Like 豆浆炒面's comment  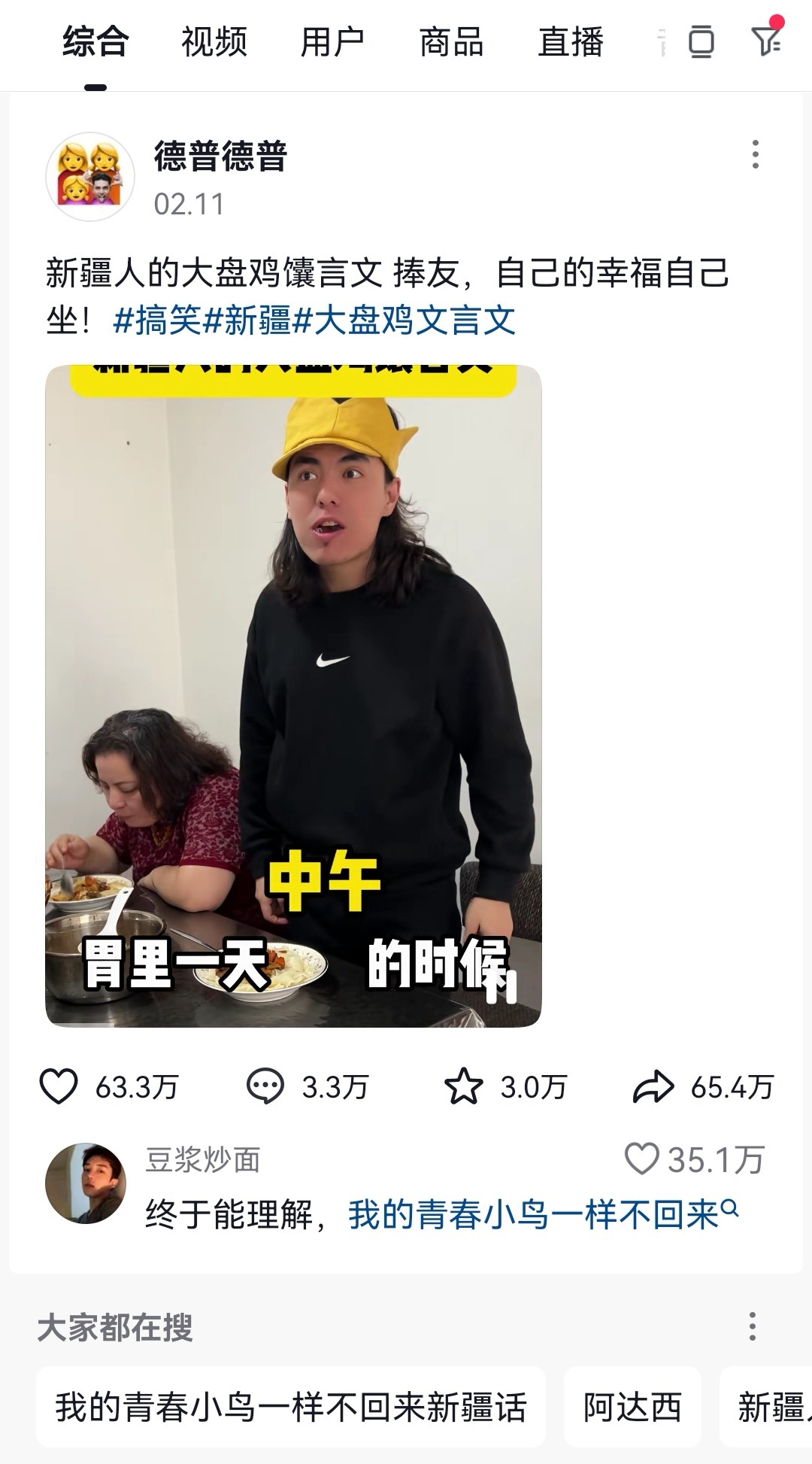click(x=642, y=1159)
